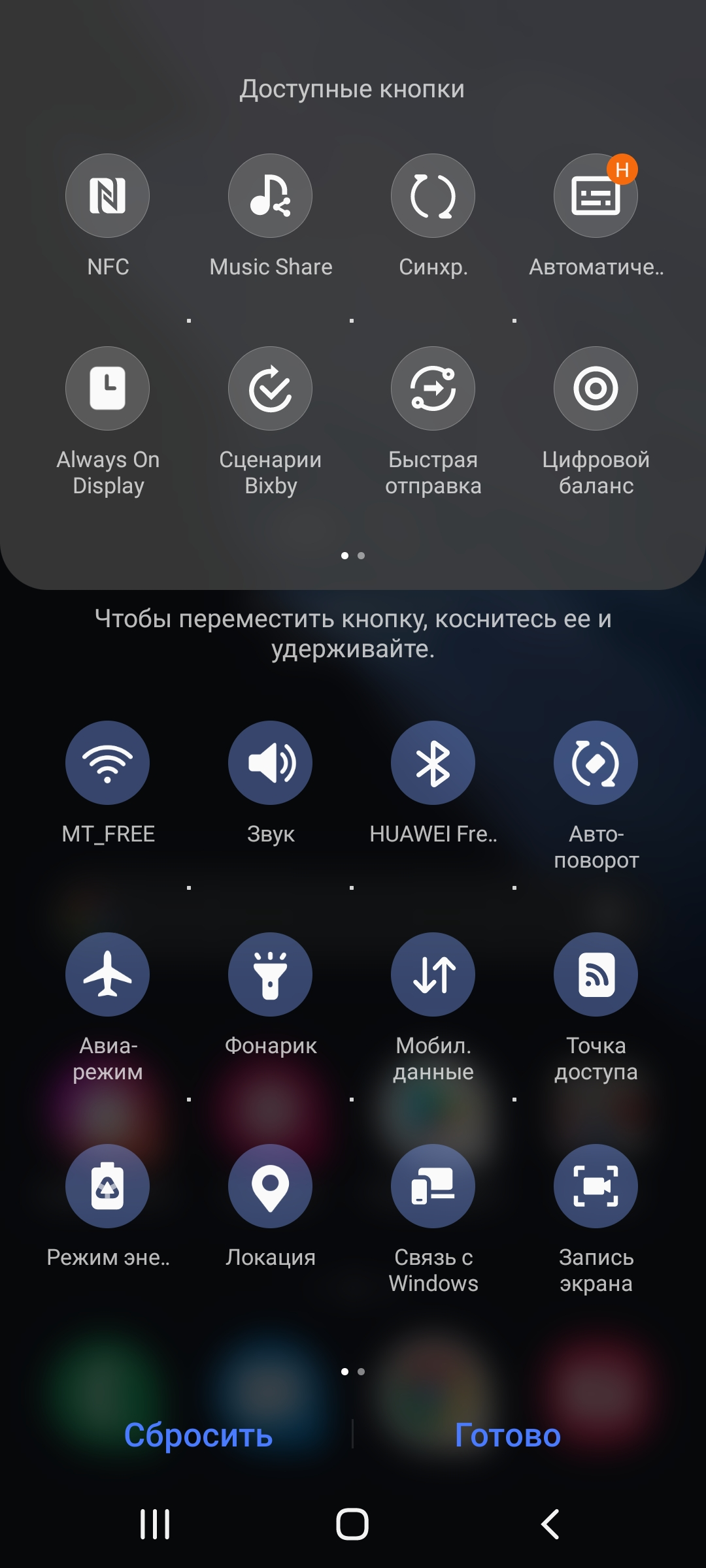Reset layout with Сбросить
Viewport: 706px width, 1568px height.
pyautogui.click(x=198, y=1435)
